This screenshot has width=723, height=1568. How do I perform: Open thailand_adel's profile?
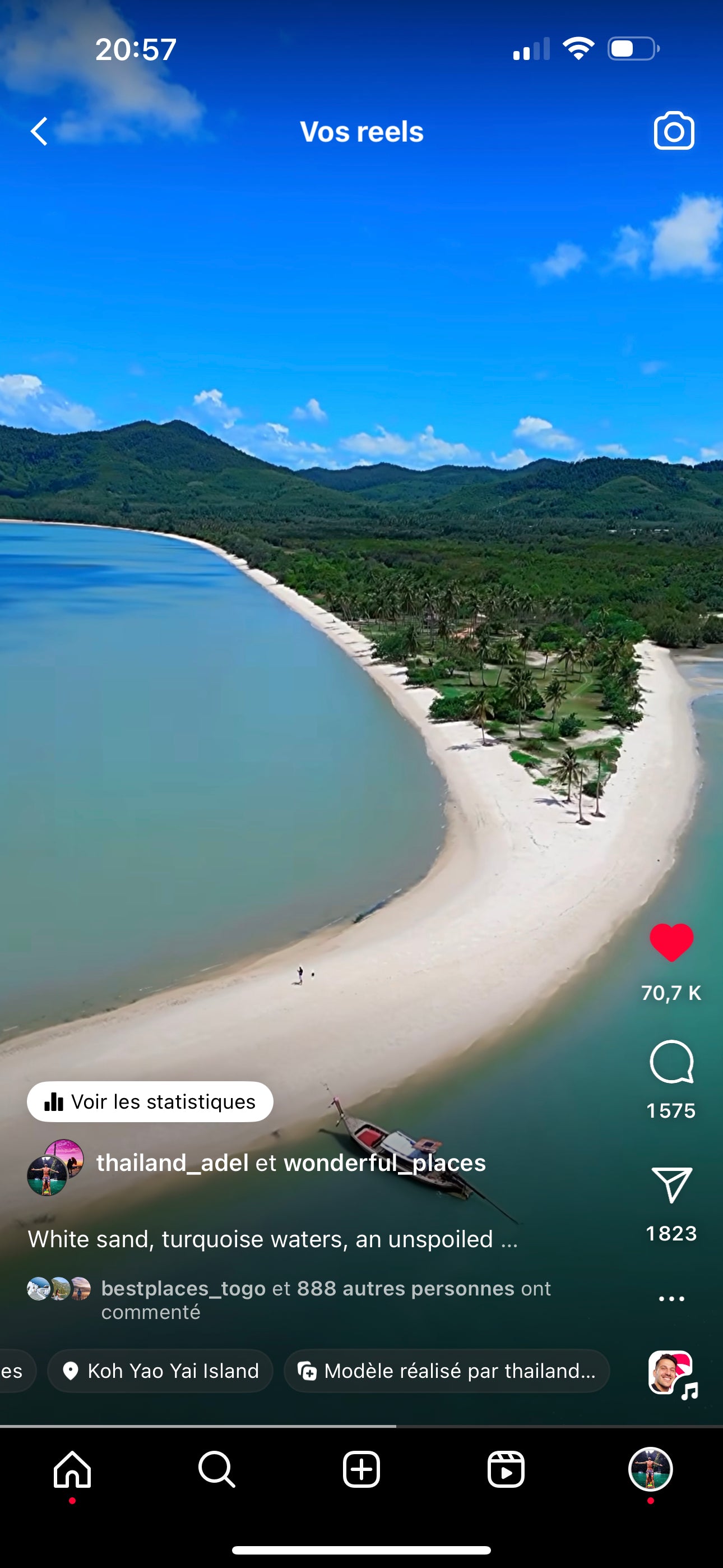pos(172,1163)
